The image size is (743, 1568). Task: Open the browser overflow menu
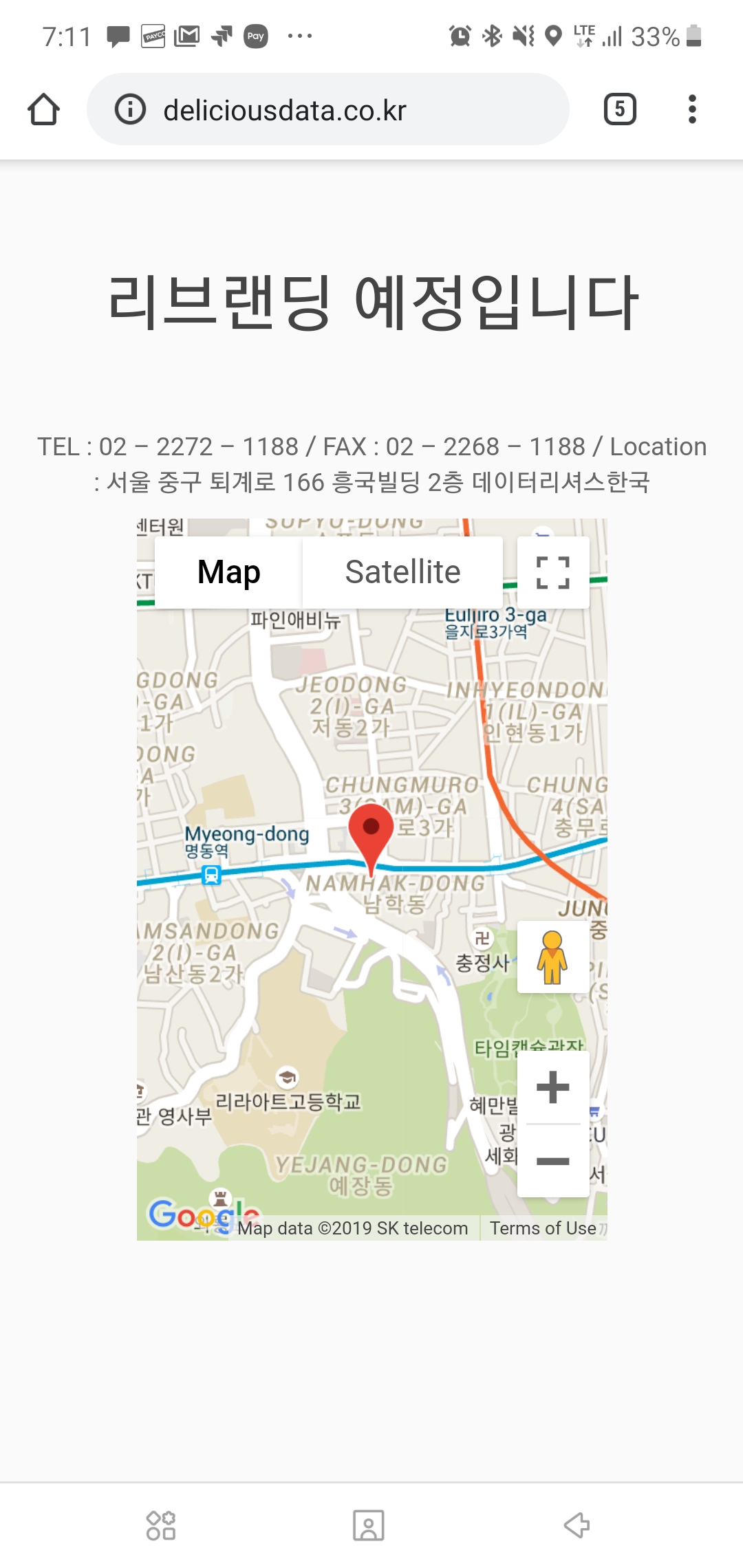click(692, 109)
